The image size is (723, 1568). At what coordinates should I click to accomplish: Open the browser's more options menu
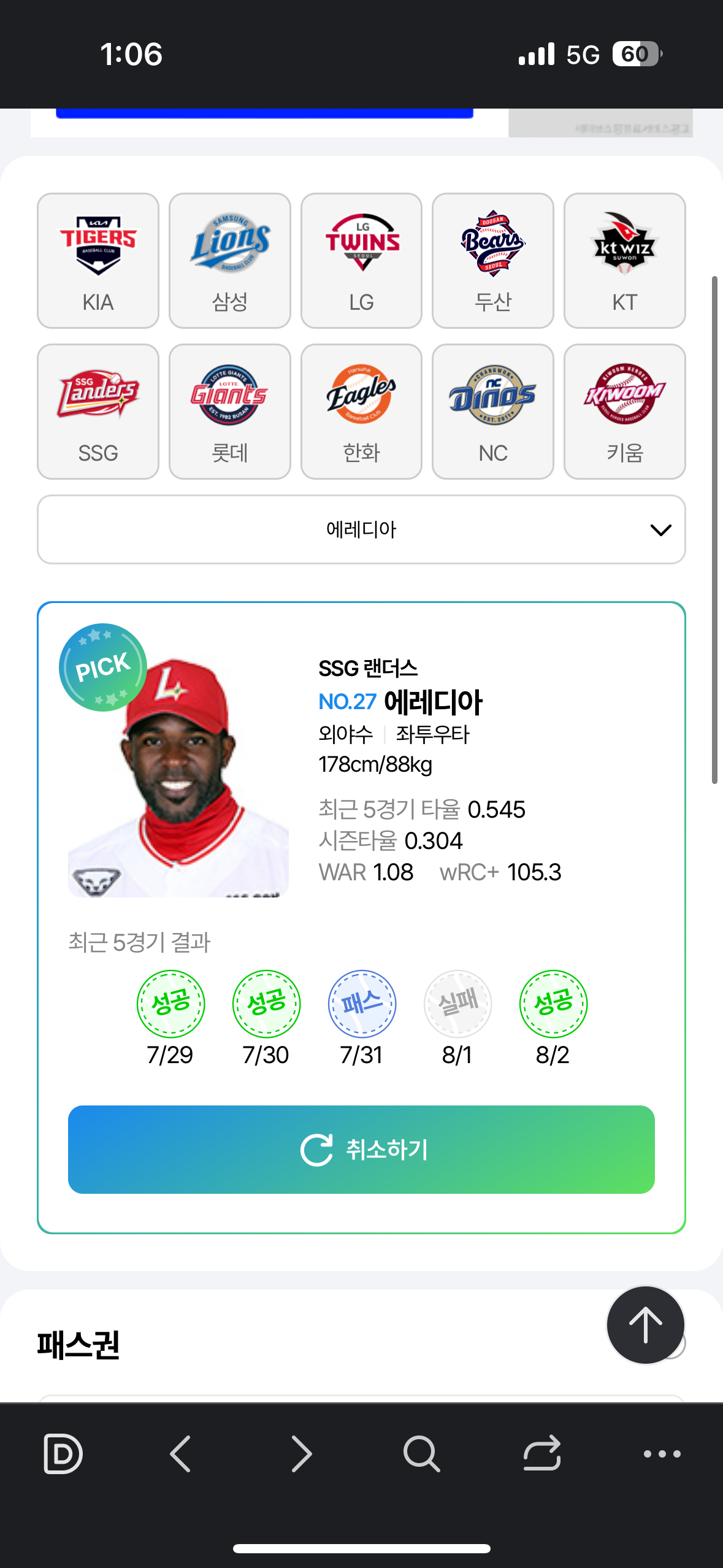pos(662,1453)
